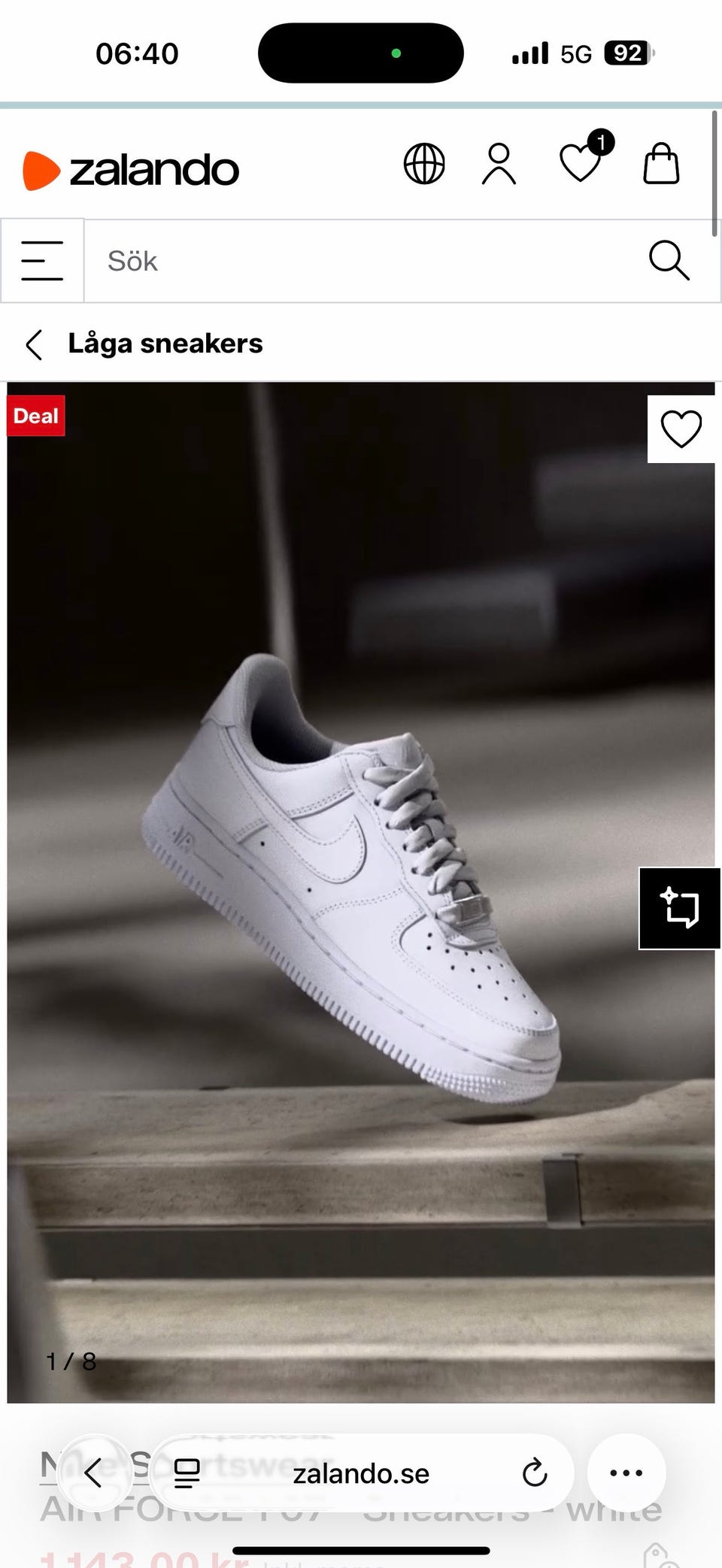Open the language and country globe icon
This screenshot has height=1568, width=722.
(424, 164)
